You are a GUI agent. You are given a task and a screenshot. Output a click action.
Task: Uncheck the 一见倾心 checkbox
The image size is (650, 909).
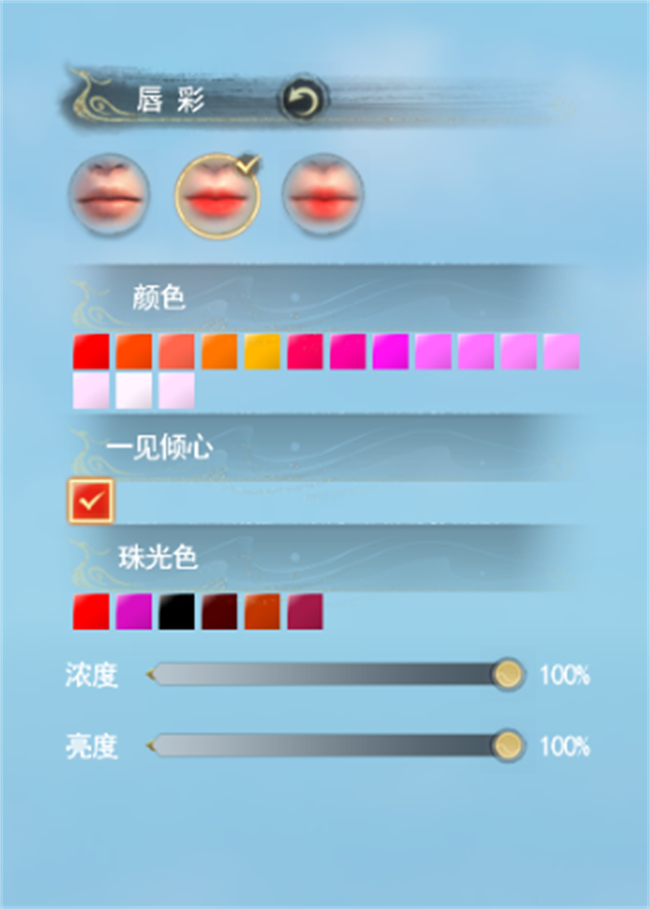[91, 501]
